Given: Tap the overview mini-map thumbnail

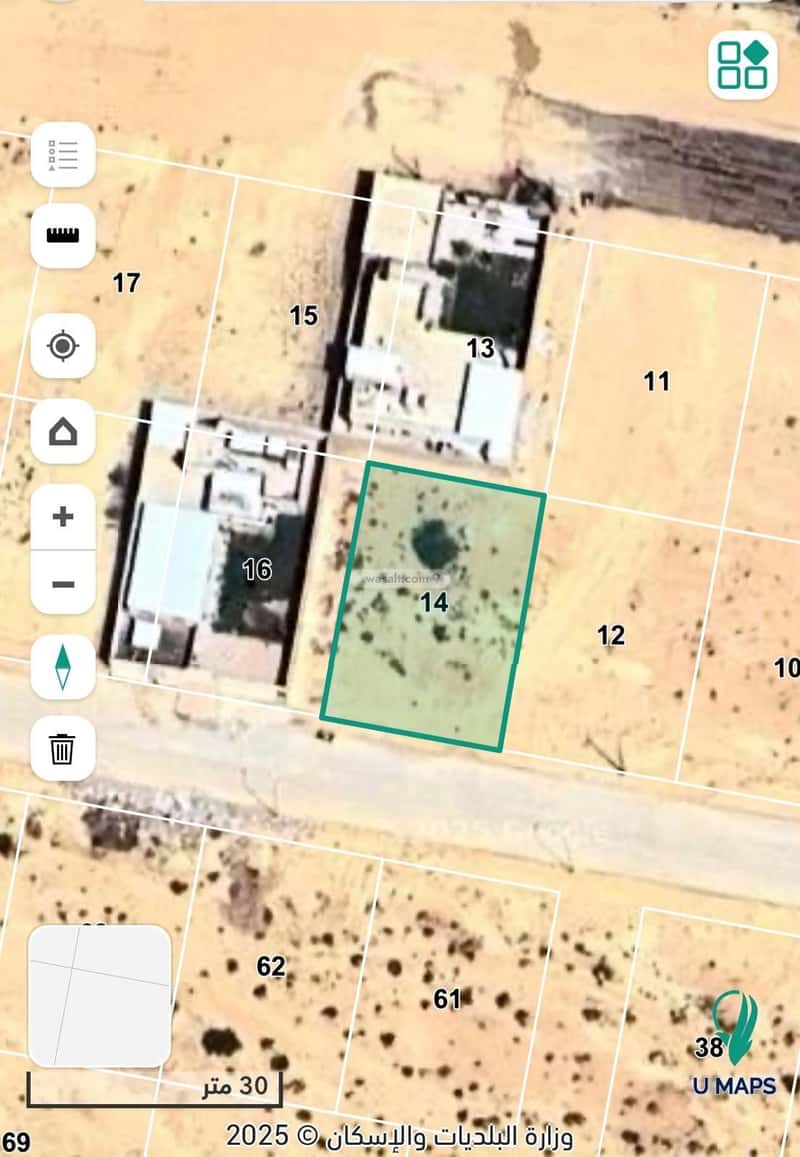Looking at the screenshot, I should [x=99, y=995].
